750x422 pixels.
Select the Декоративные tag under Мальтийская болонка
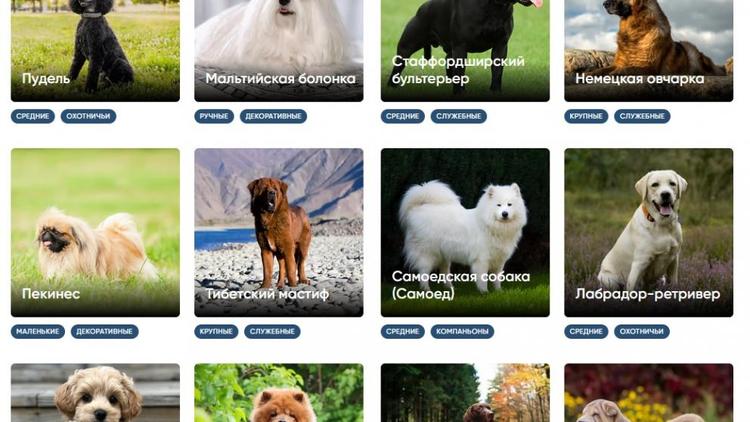[x=273, y=116]
